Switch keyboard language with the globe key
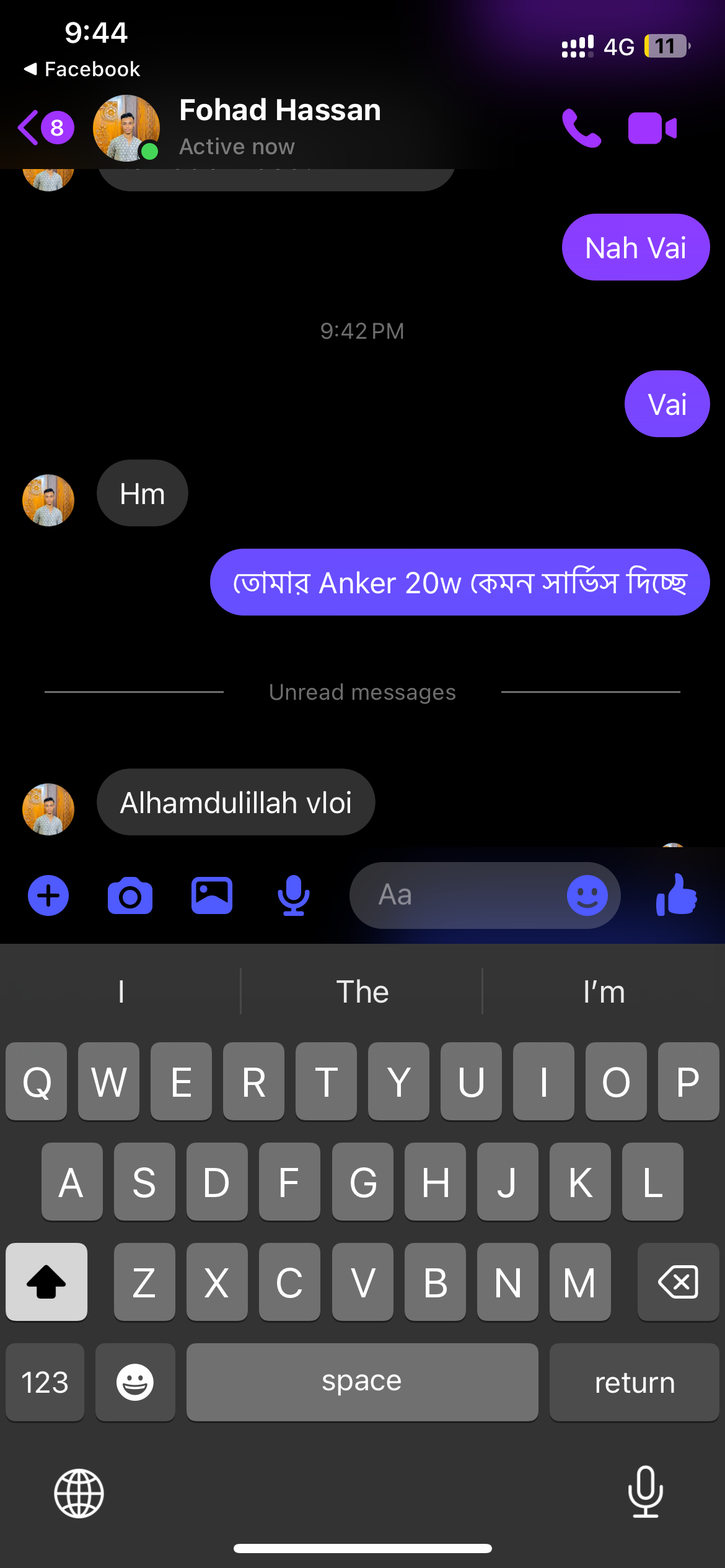The width and height of the screenshot is (725, 1568). 79,1493
